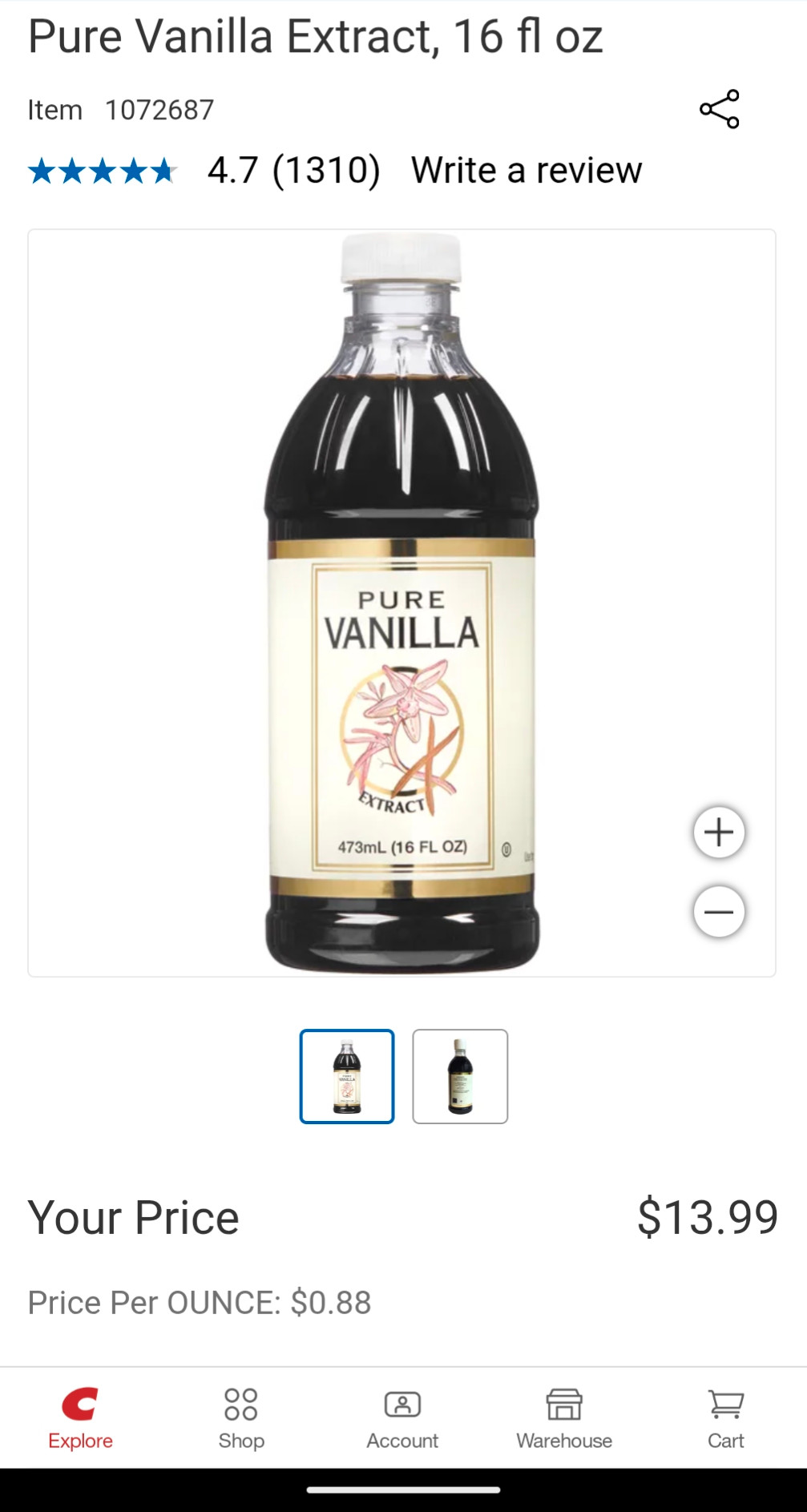The width and height of the screenshot is (807, 1512).
Task: Zoom in on the product image
Action: pyautogui.click(x=719, y=832)
